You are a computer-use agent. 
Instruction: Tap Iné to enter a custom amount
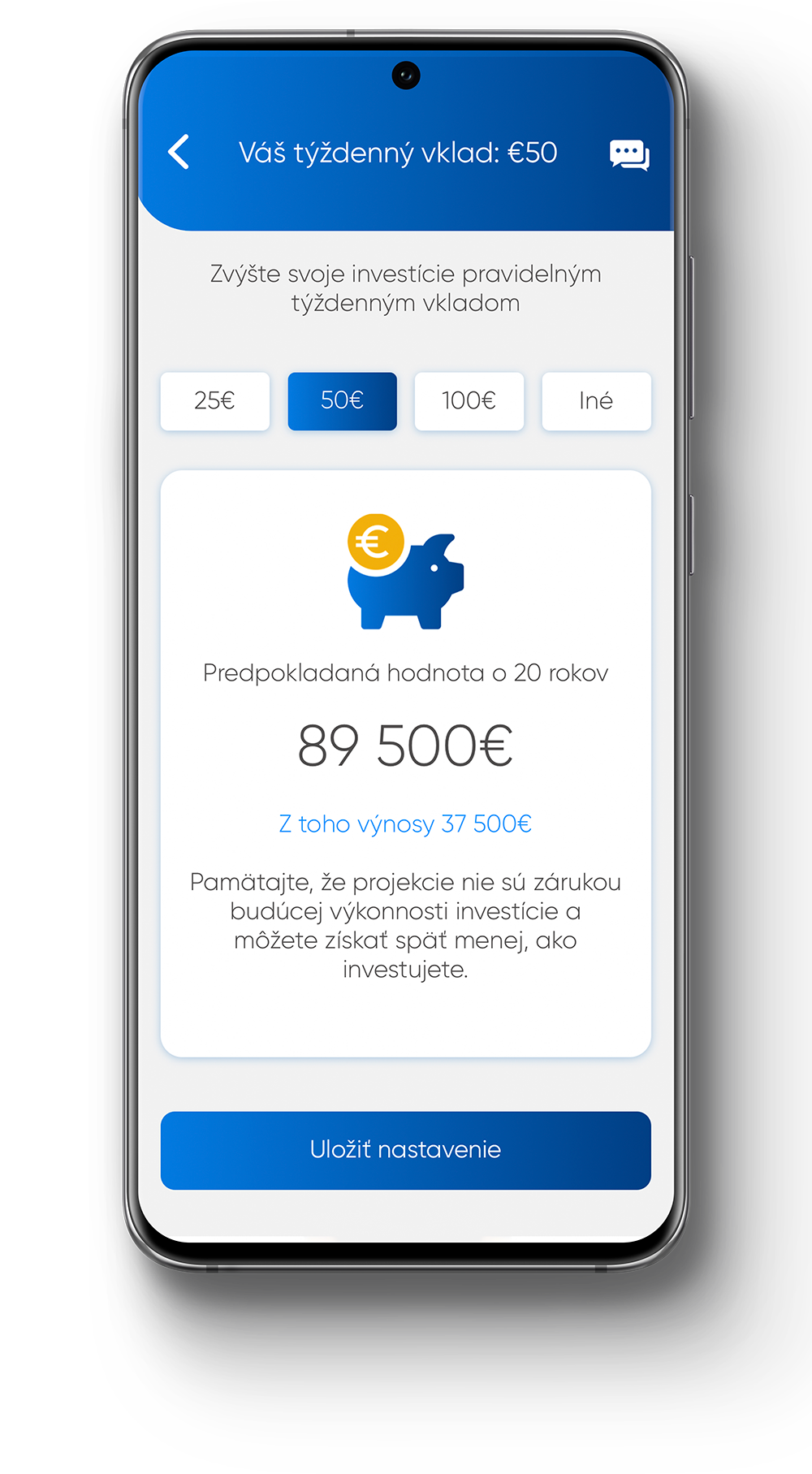click(596, 401)
